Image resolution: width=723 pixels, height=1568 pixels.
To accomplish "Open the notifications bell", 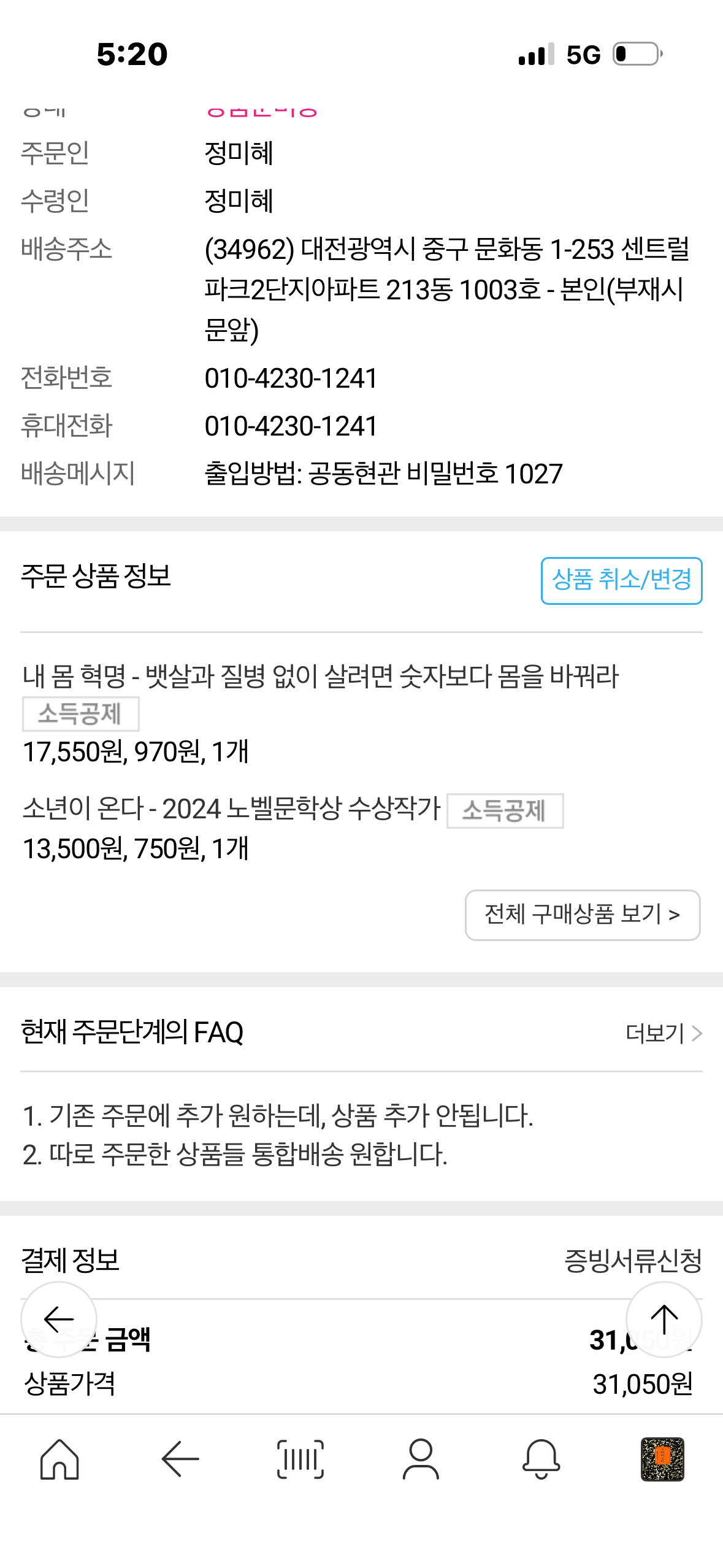I will [541, 1459].
